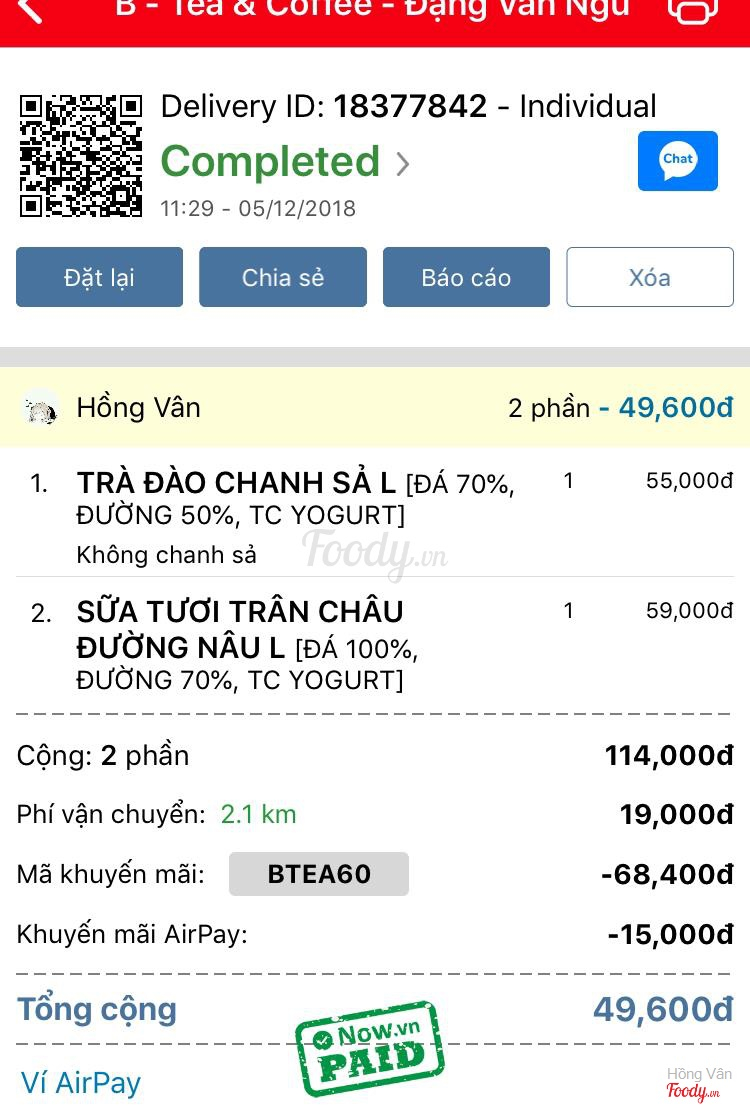Report the order via Báo cáo
The image size is (750, 1112).
click(466, 277)
